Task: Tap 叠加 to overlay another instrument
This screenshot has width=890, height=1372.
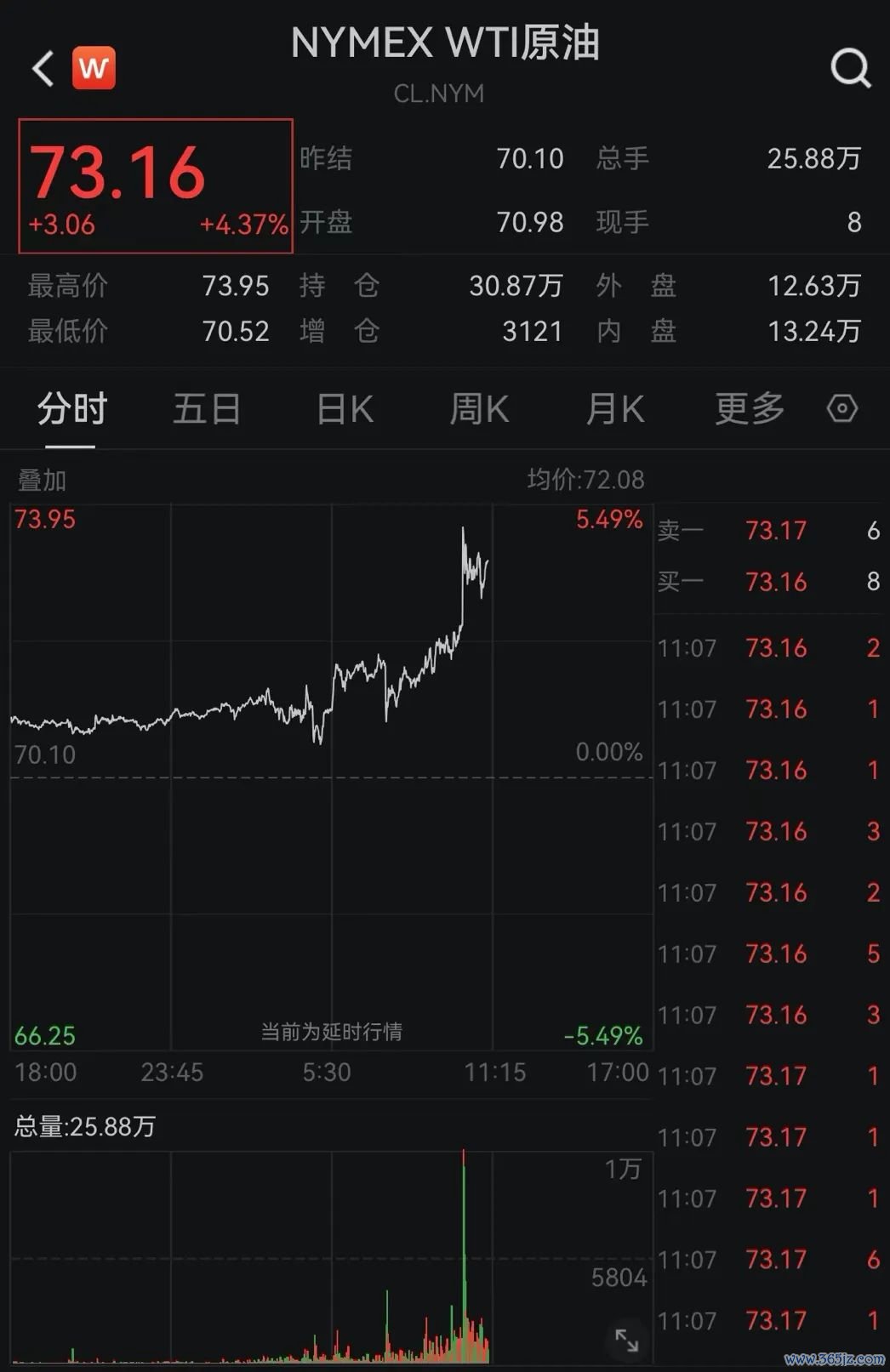Action: 42,481
